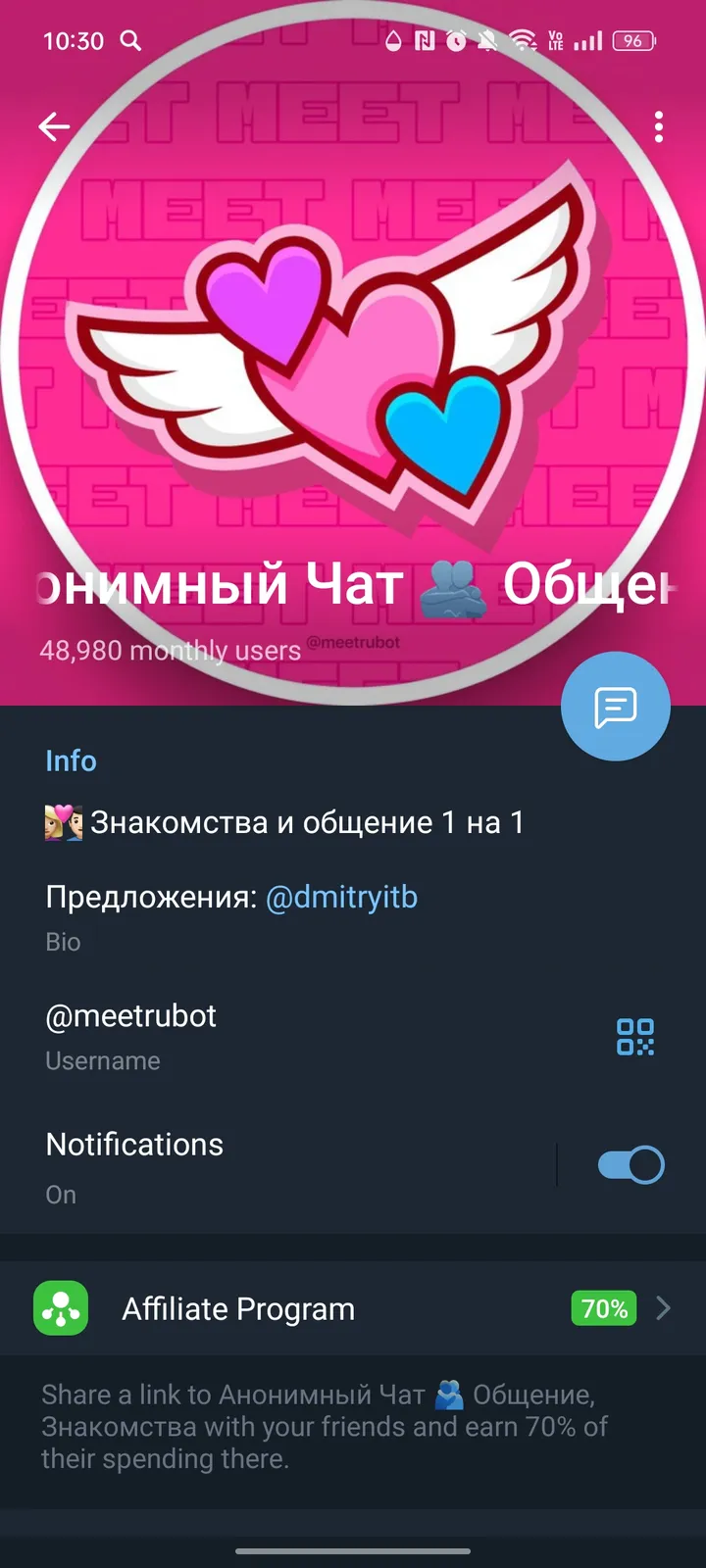
Task: Tap the 48,980 monthly users text
Action: (x=169, y=650)
